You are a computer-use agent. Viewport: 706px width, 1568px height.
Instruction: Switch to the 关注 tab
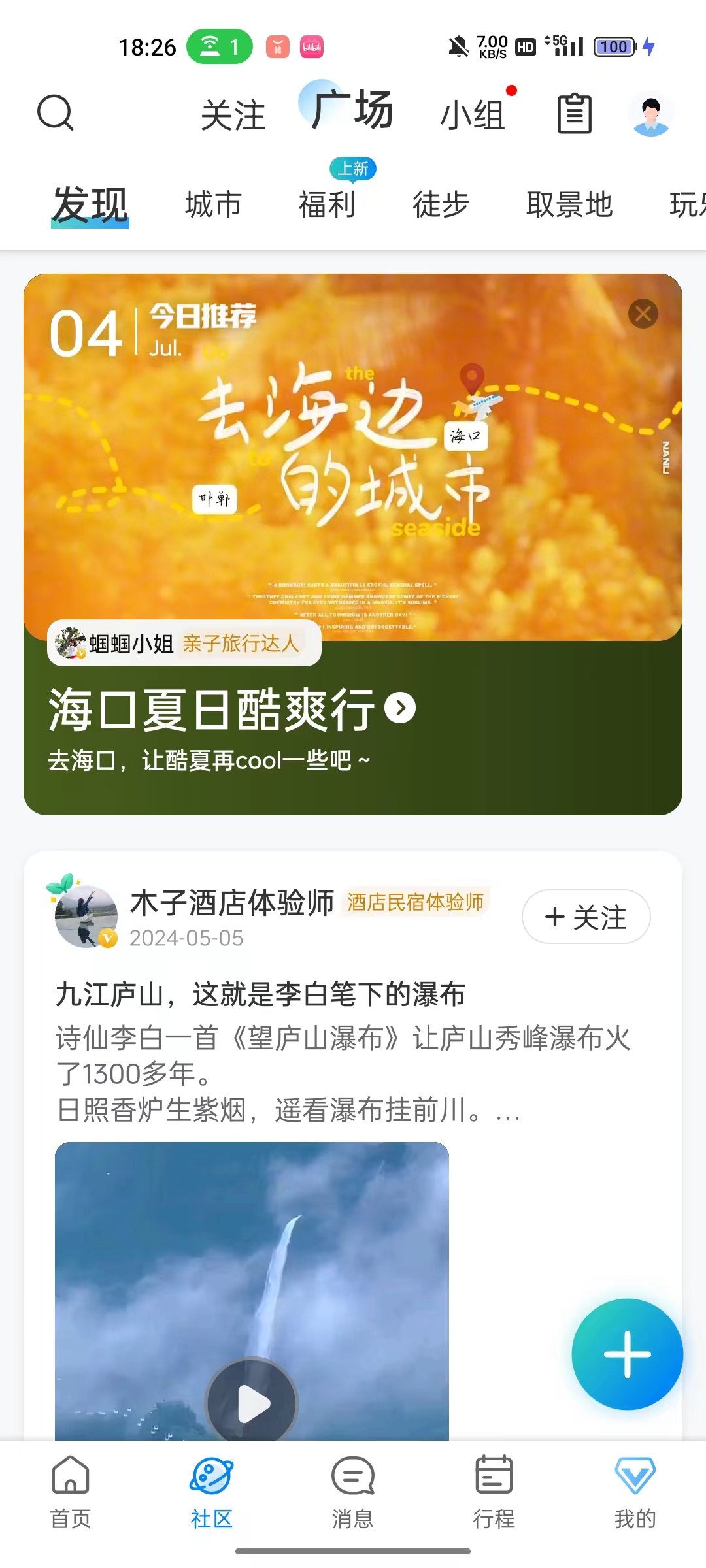point(233,115)
